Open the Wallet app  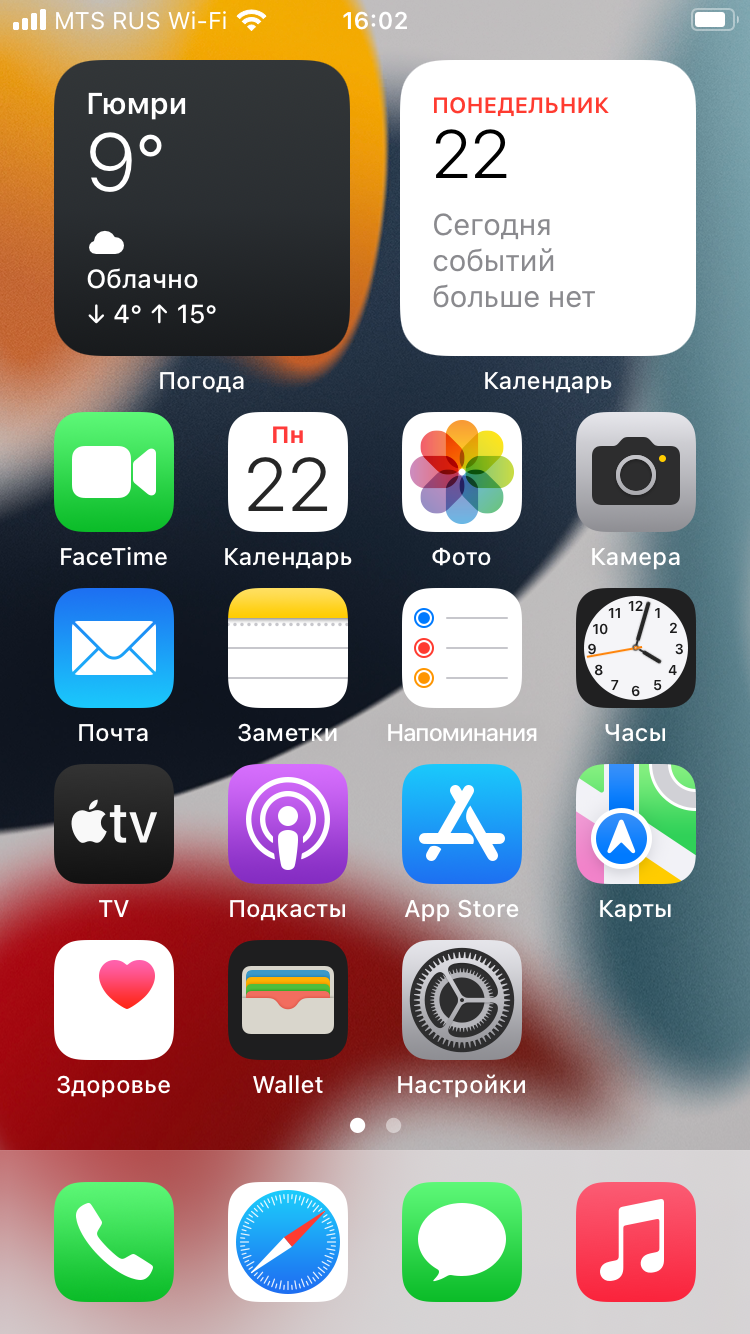pyautogui.click(x=288, y=1000)
